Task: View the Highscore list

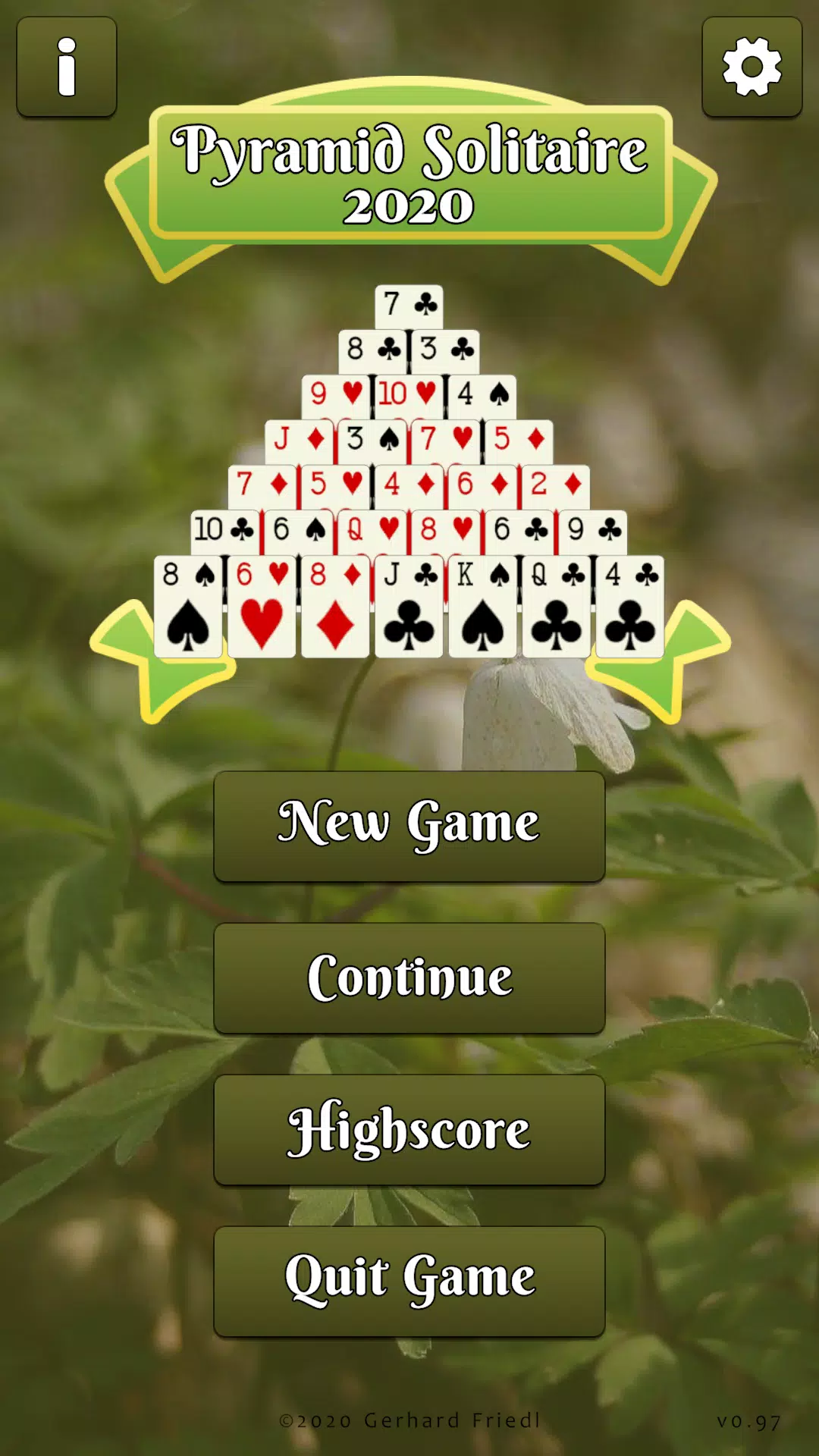Action: (409, 1129)
